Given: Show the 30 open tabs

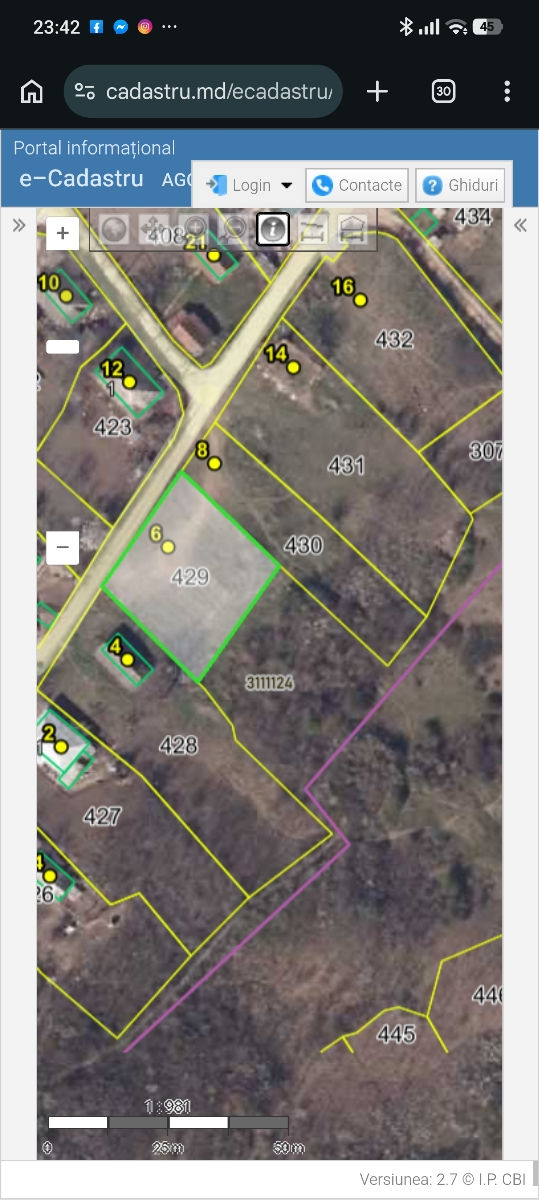Looking at the screenshot, I should [443, 92].
